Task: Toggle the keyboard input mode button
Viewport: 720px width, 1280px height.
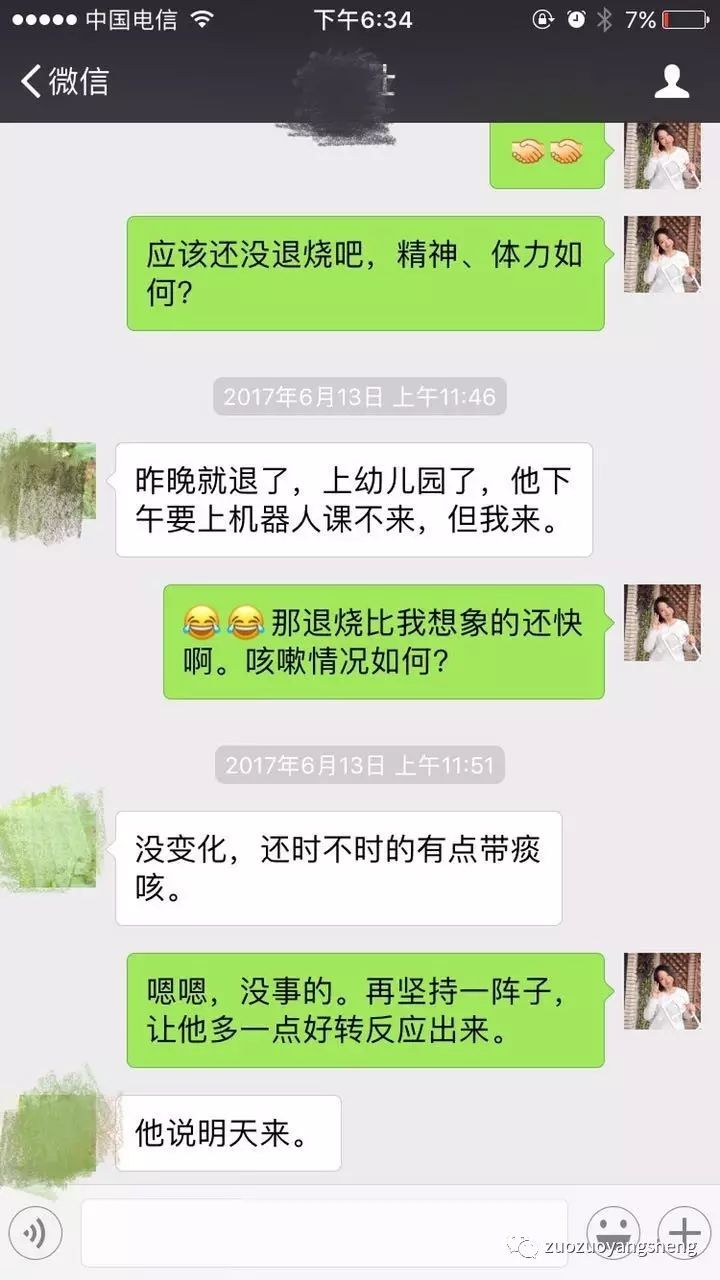Action: click(x=37, y=1232)
